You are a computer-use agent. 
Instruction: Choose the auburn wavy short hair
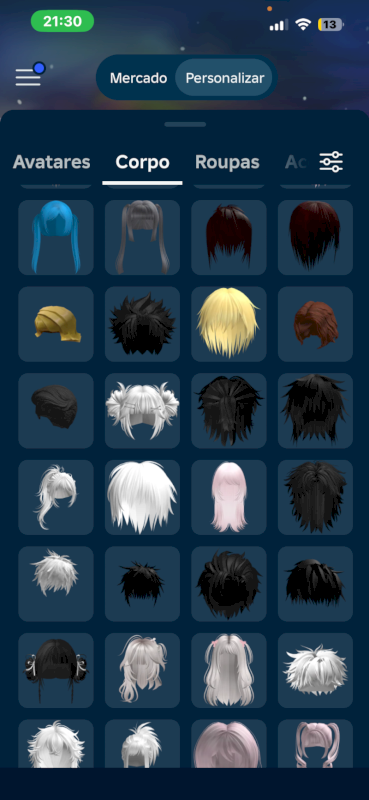tap(315, 324)
